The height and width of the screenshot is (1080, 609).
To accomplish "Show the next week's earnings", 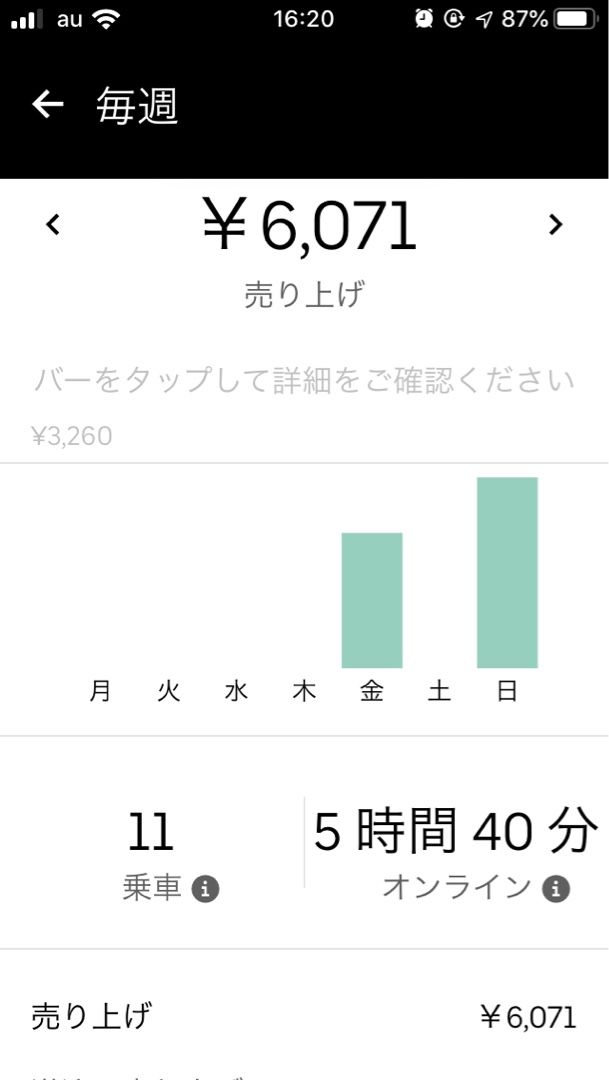I will tap(555, 225).
